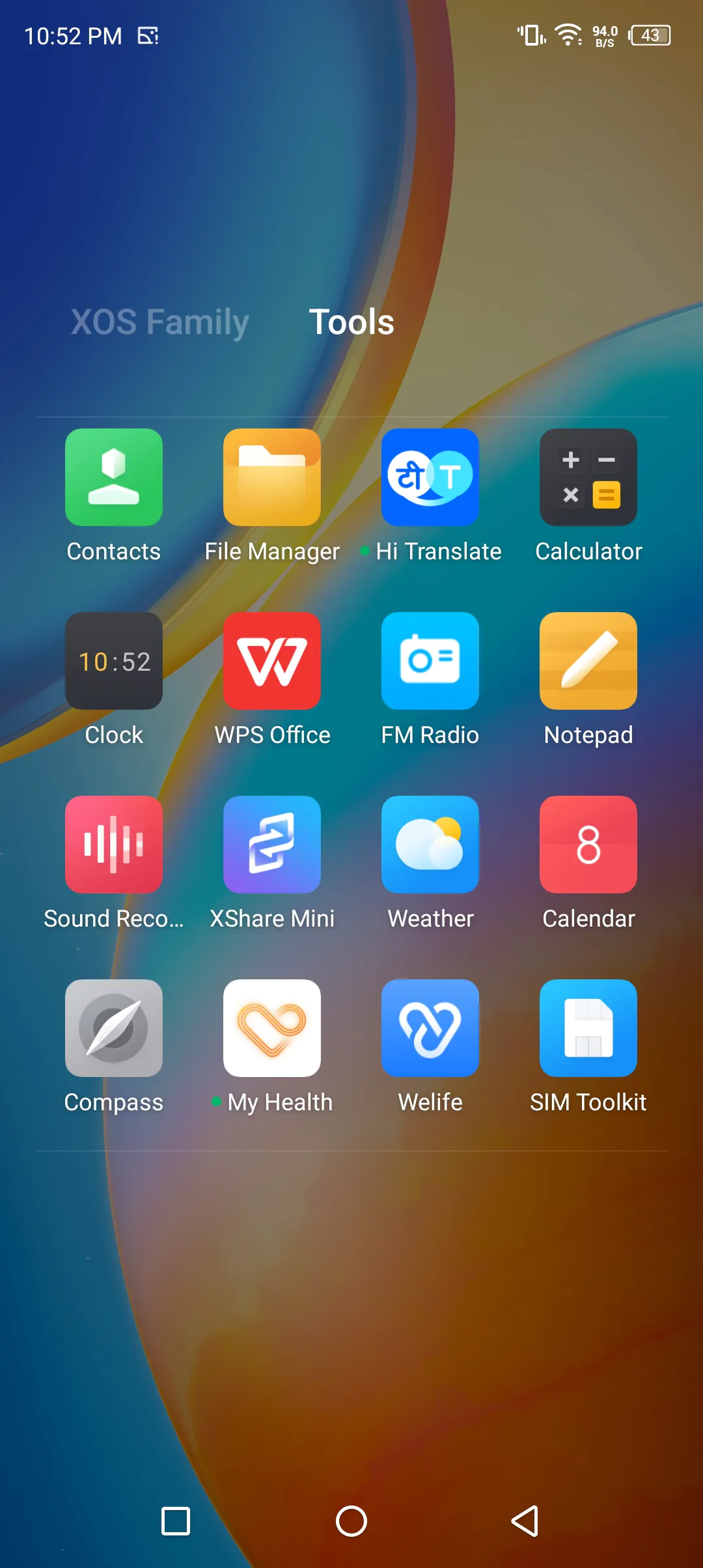The width and height of the screenshot is (703, 1568).
Task: Open XShare Mini
Action: [272, 845]
